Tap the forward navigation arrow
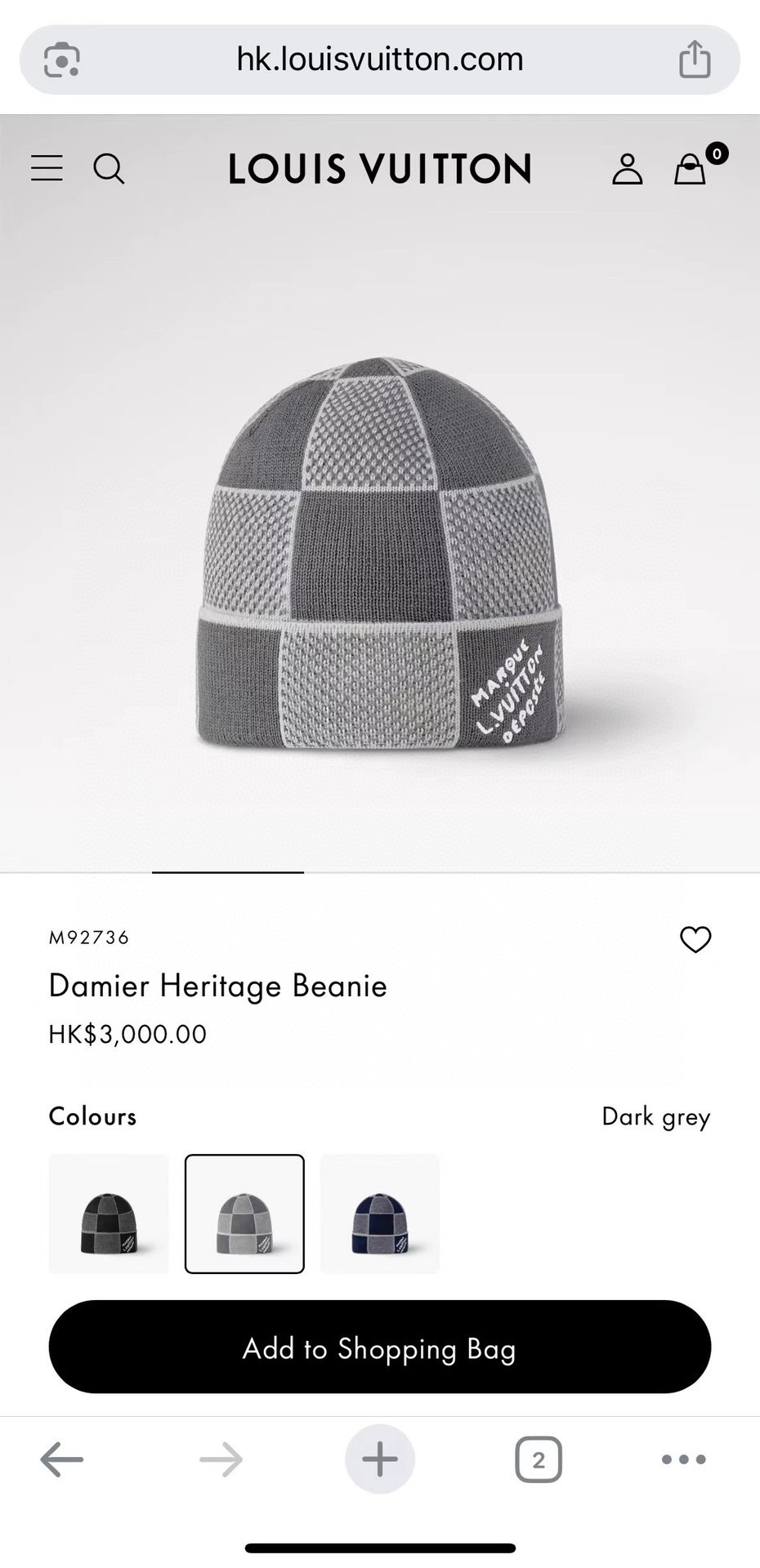Image resolution: width=760 pixels, height=1568 pixels. 220,1459
